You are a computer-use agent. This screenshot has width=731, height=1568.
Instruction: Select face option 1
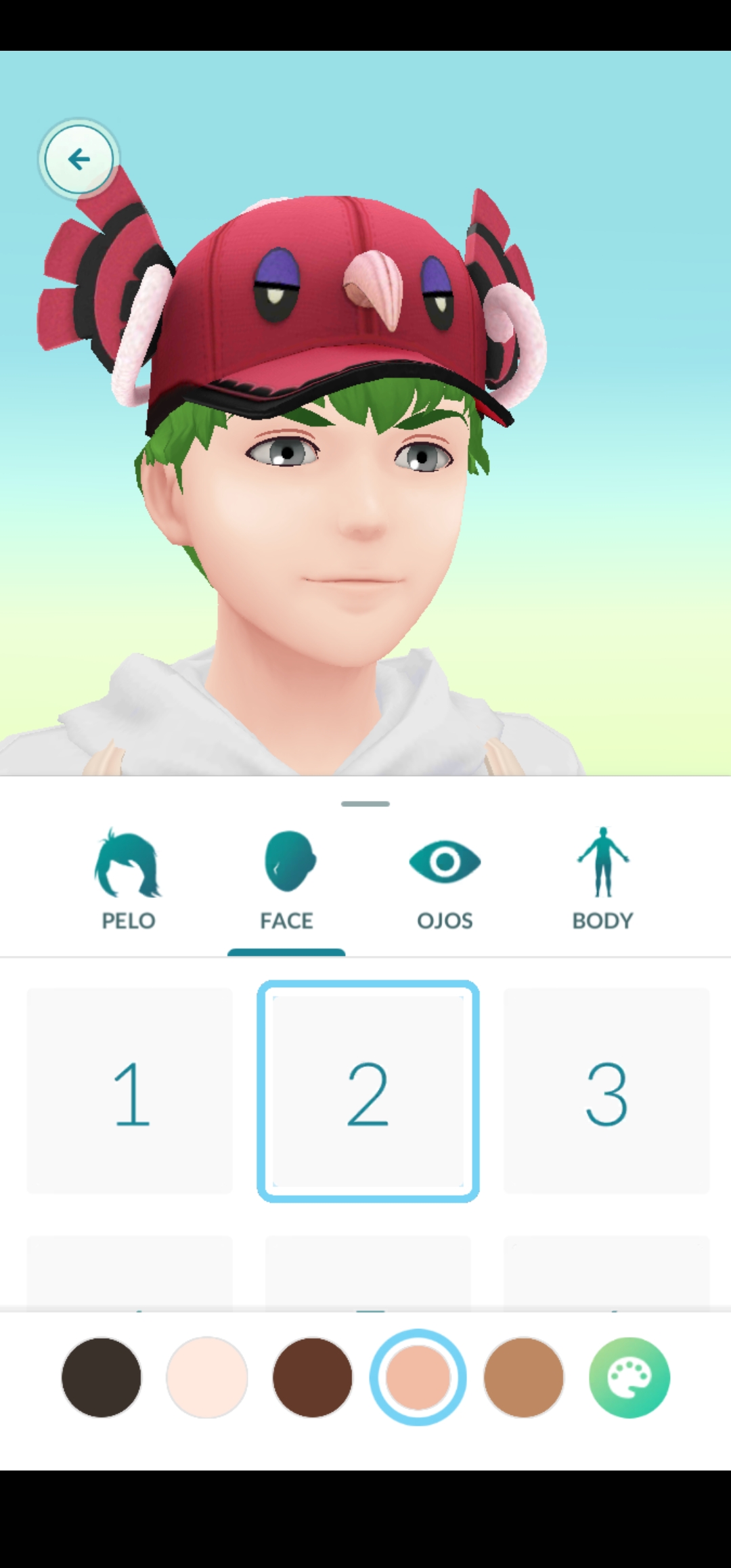click(130, 1091)
